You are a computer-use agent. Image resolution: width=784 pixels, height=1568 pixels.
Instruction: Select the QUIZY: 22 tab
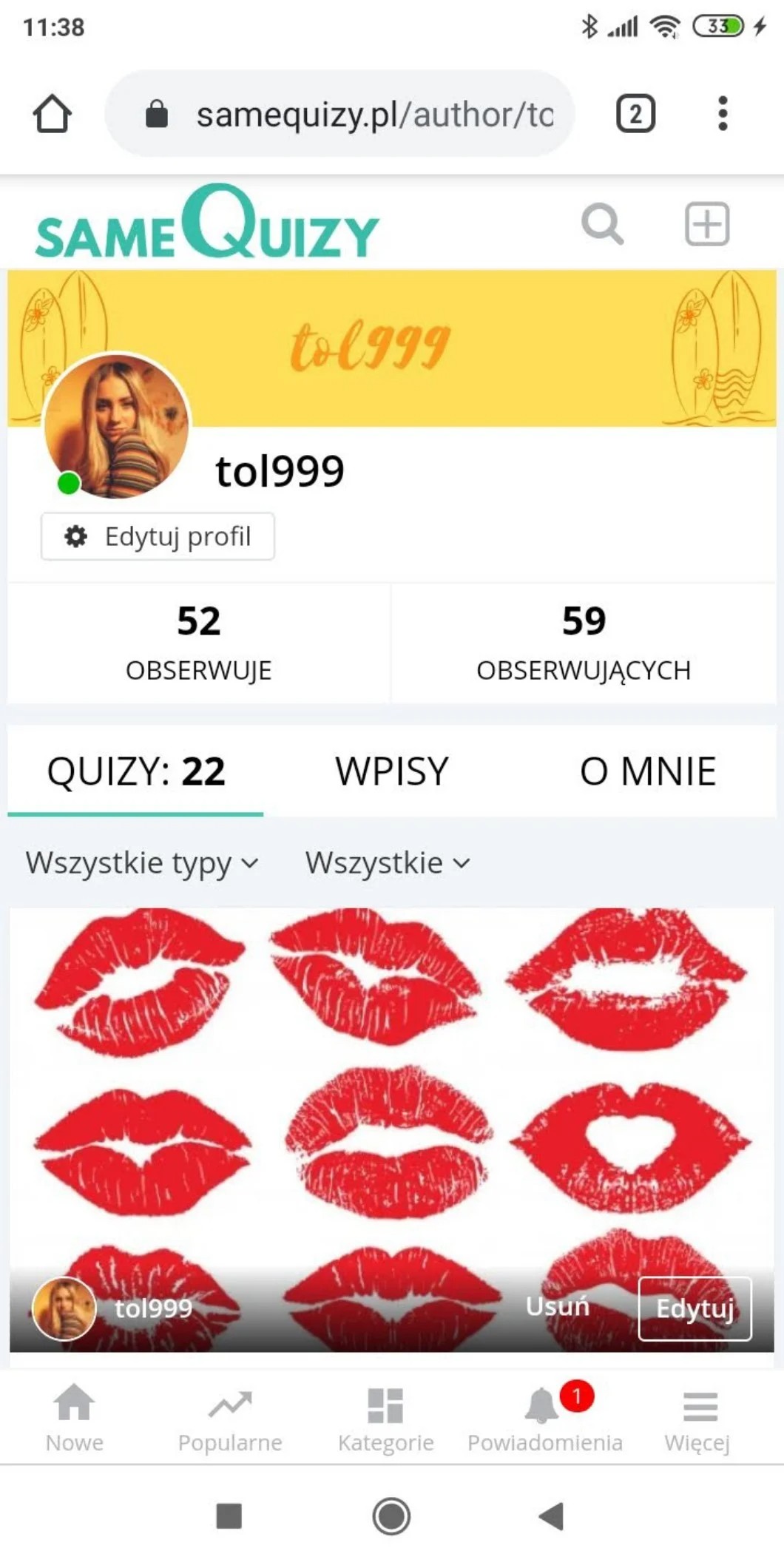135,771
